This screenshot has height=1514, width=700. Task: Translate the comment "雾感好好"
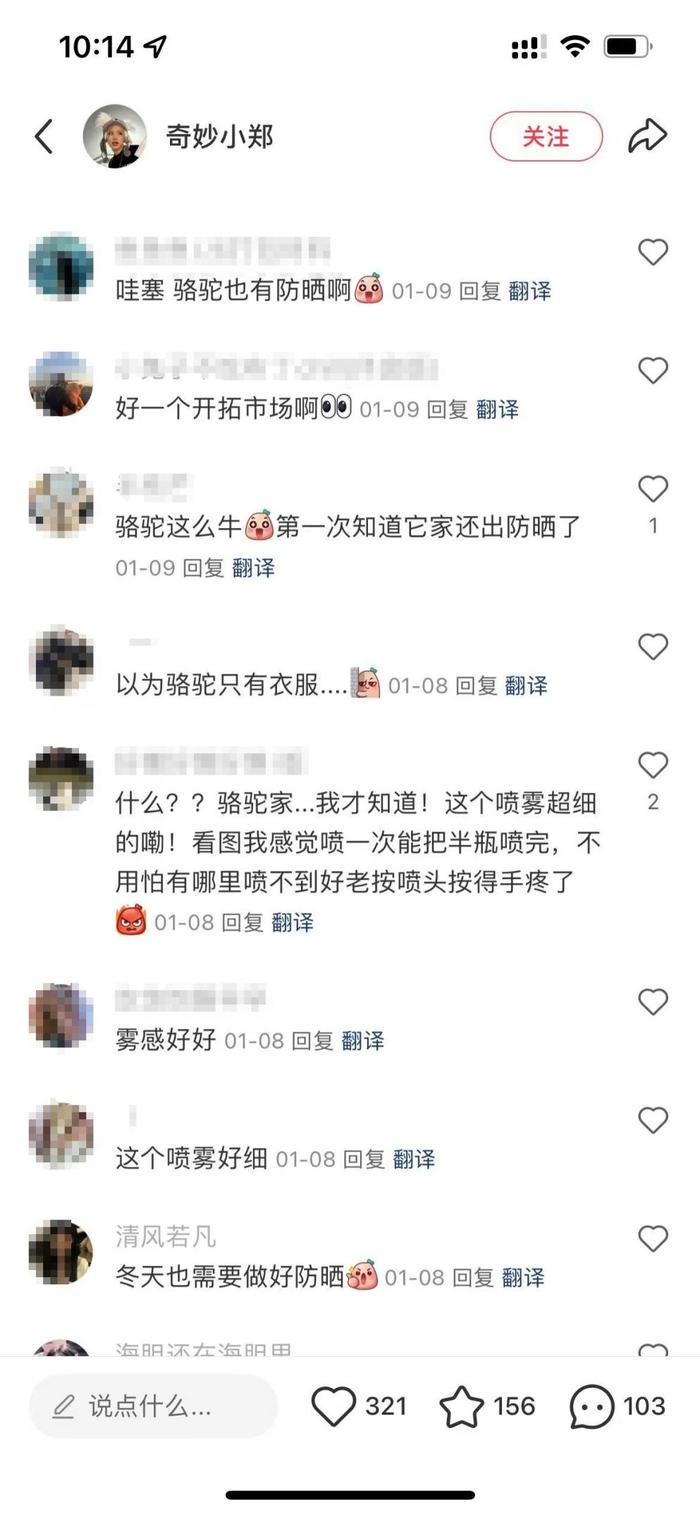(363, 1041)
